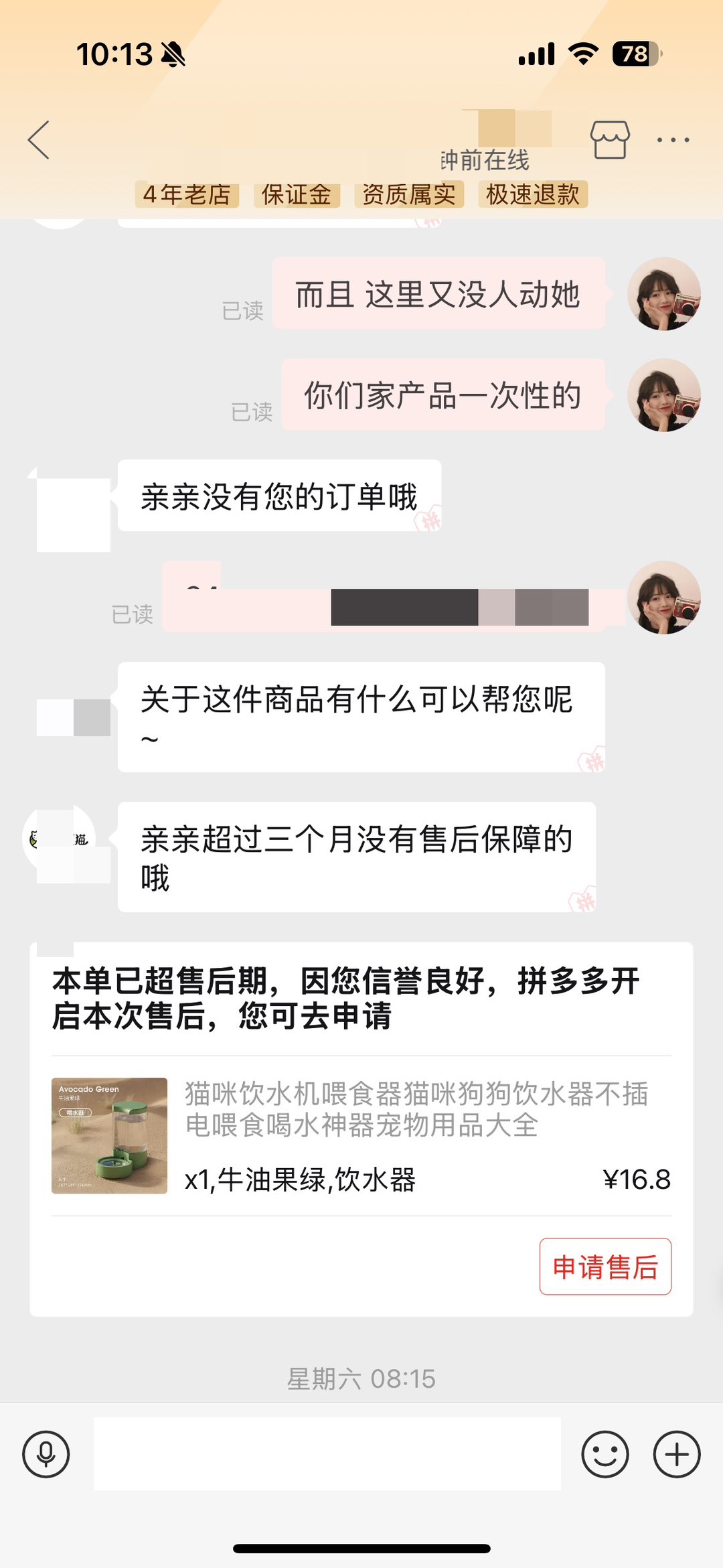
Task: Open more attachment options with the plus icon
Action: tap(676, 1454)
